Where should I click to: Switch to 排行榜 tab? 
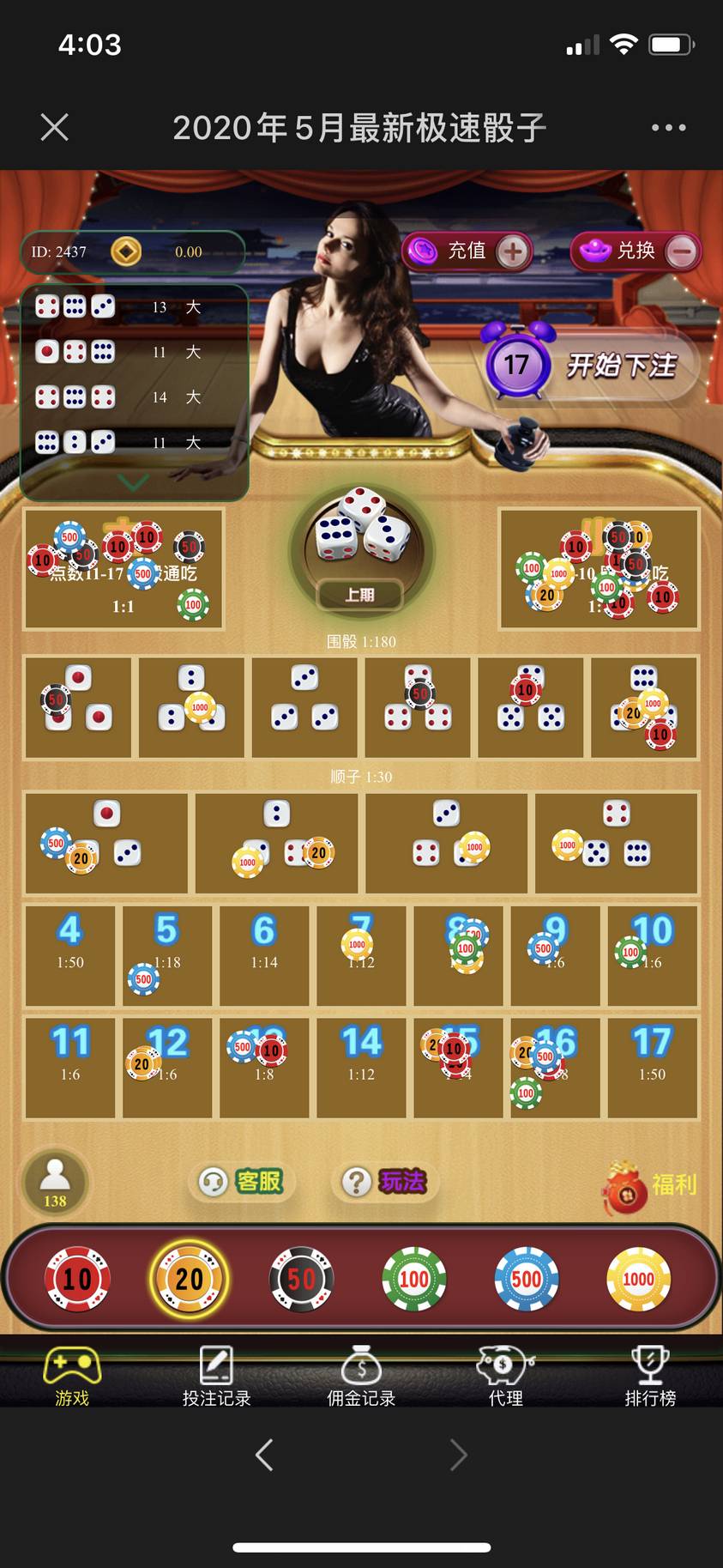[650, 1376]
